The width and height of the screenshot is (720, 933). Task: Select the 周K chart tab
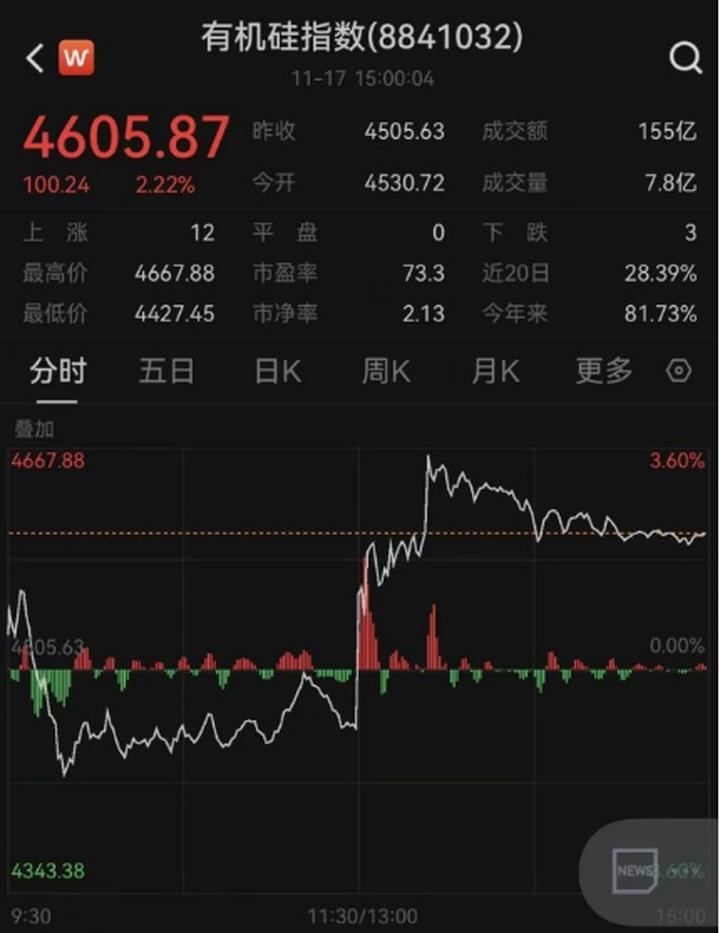386,372
